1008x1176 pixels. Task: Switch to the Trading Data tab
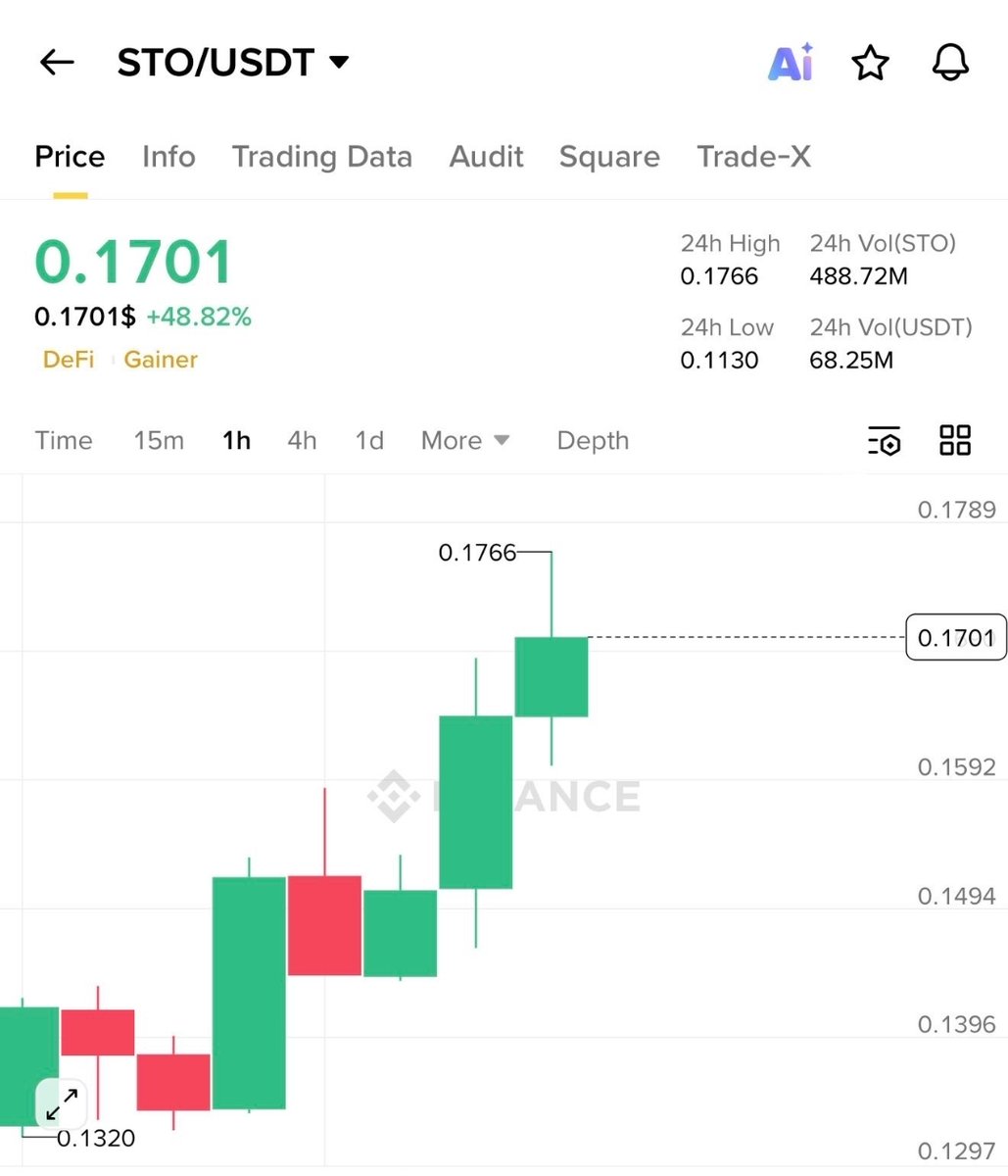[321, 157]
